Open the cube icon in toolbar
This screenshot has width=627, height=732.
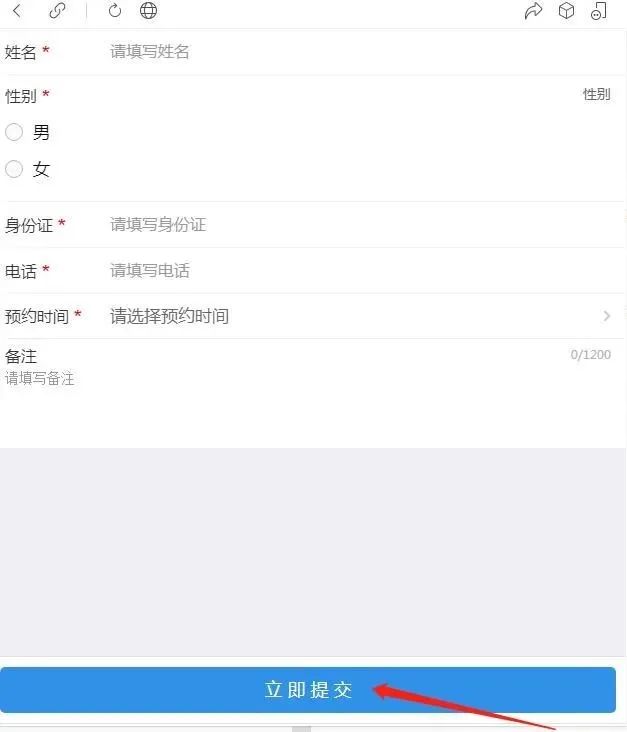566,11
